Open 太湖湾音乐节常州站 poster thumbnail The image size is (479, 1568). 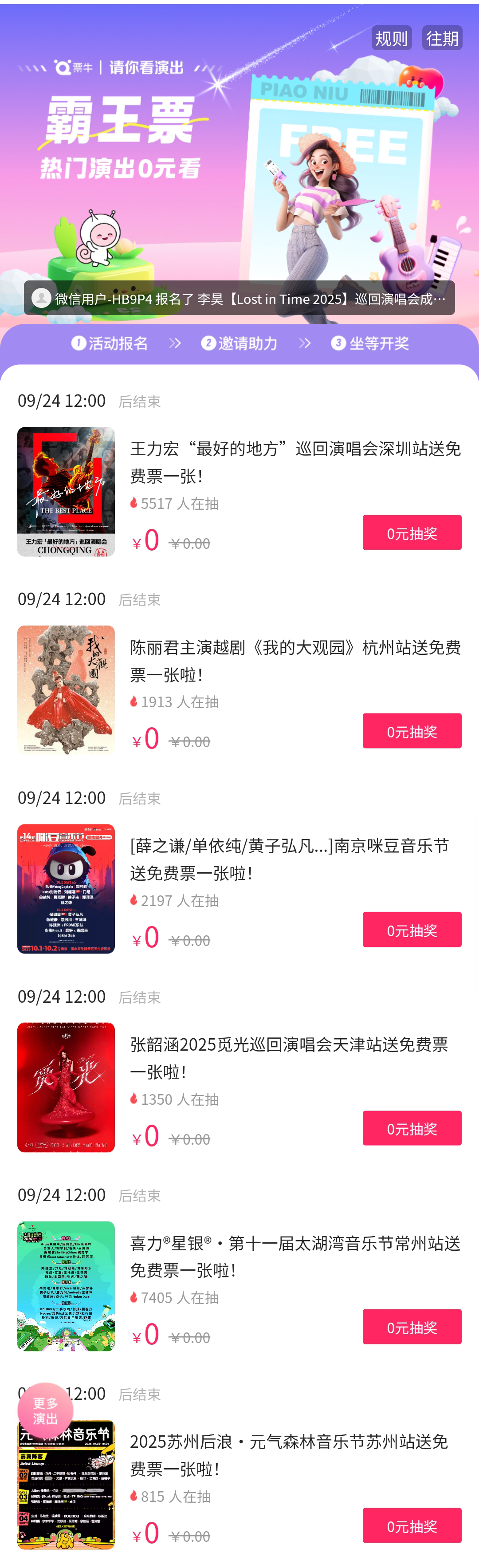click(66, 1285)
